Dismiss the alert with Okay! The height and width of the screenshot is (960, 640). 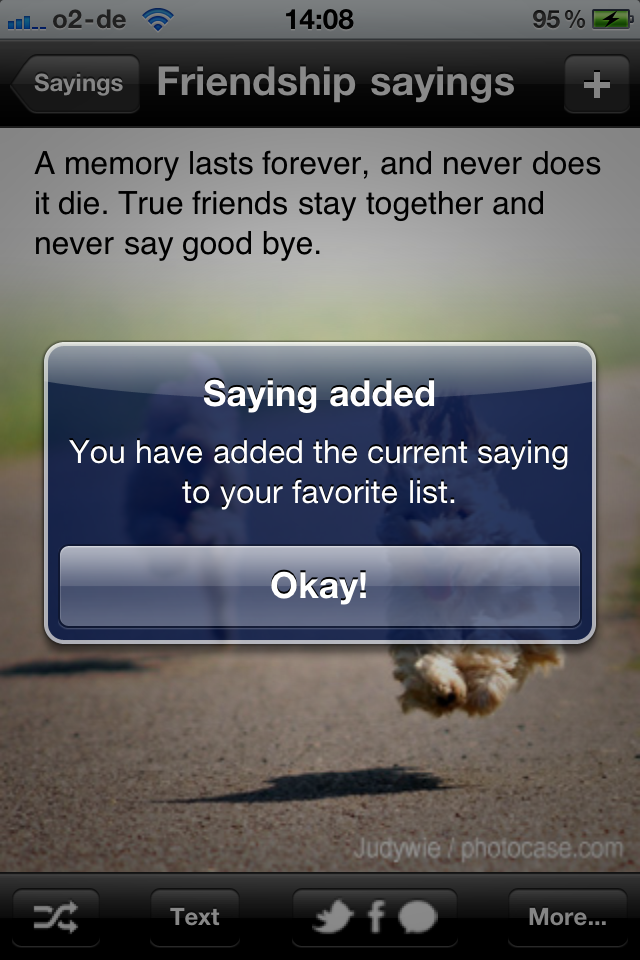[x=320, y=586]
